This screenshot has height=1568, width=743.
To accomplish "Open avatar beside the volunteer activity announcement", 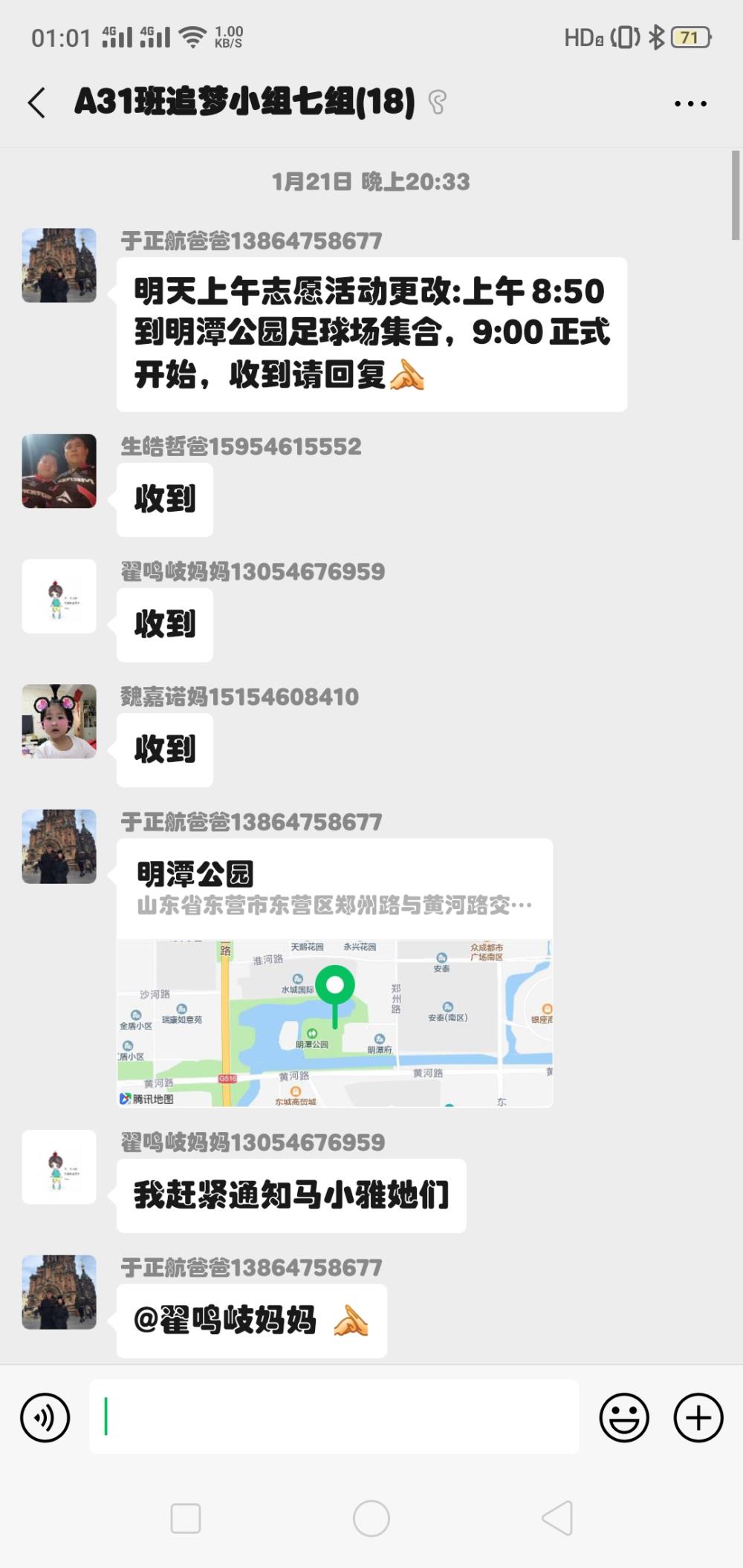I will (x=59, y=265).
